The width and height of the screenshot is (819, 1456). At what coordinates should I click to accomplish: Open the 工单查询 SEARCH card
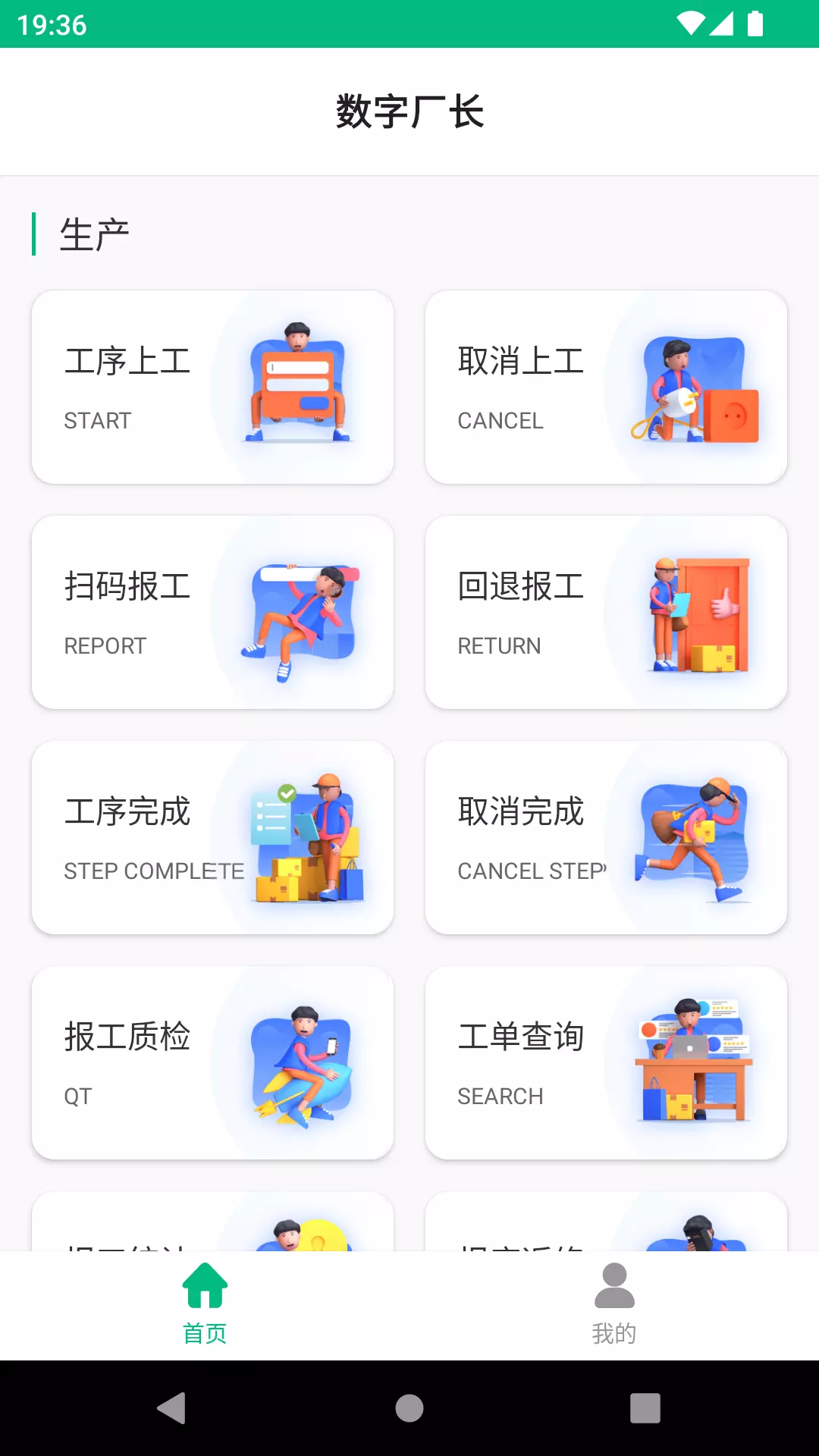(x=606, y=1062)
